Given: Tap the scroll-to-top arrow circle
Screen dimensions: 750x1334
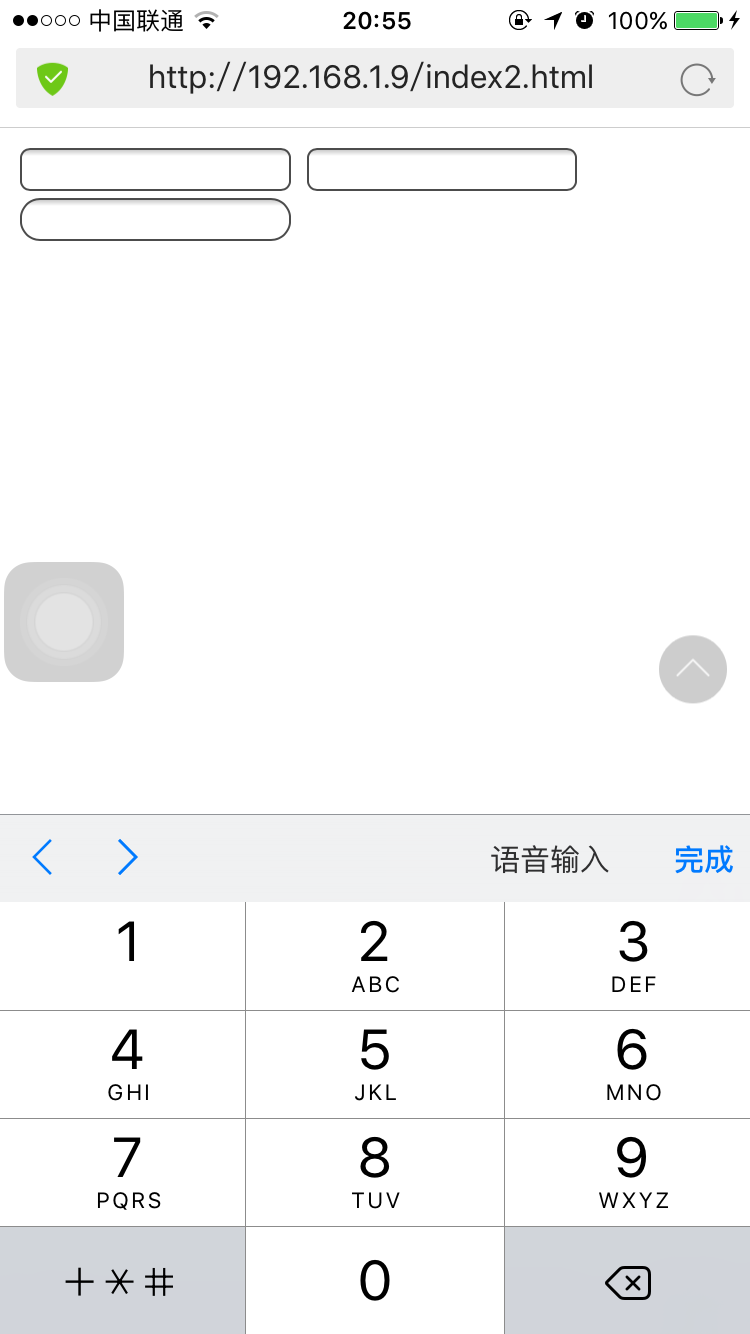Looking at the screenshot, I should point(693,669).
